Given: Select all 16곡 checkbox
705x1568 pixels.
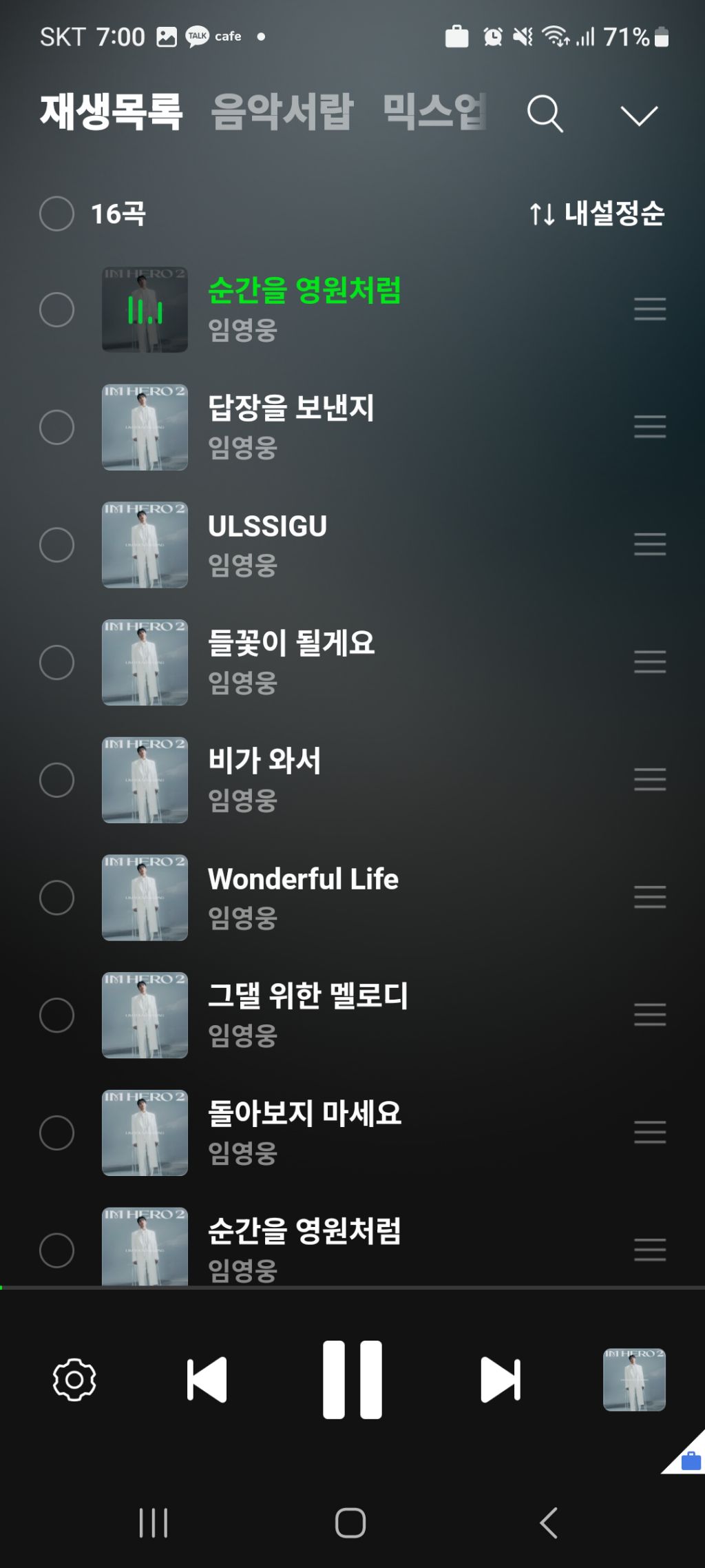Looking at the screenshot, I should click(x=57, y=214).
